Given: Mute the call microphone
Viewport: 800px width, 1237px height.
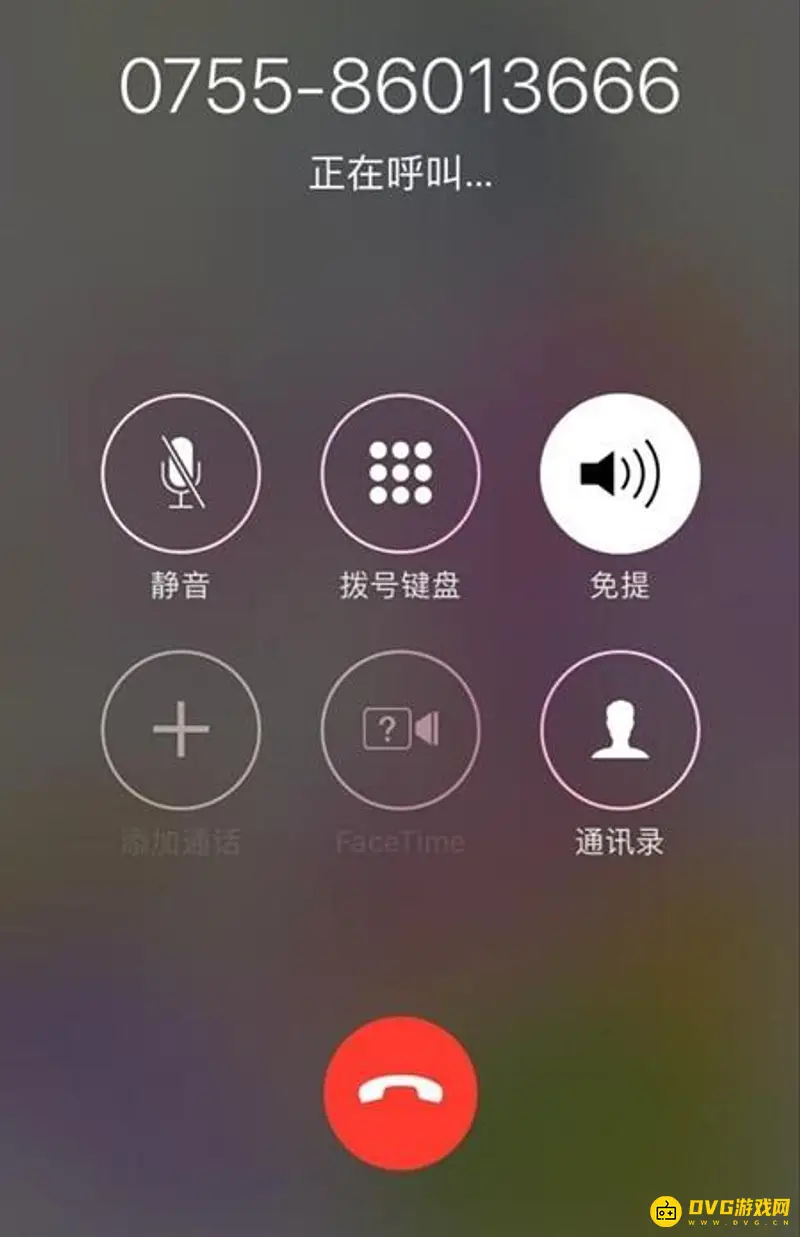Looking at the screenshot, I should [x=180, y=473].
